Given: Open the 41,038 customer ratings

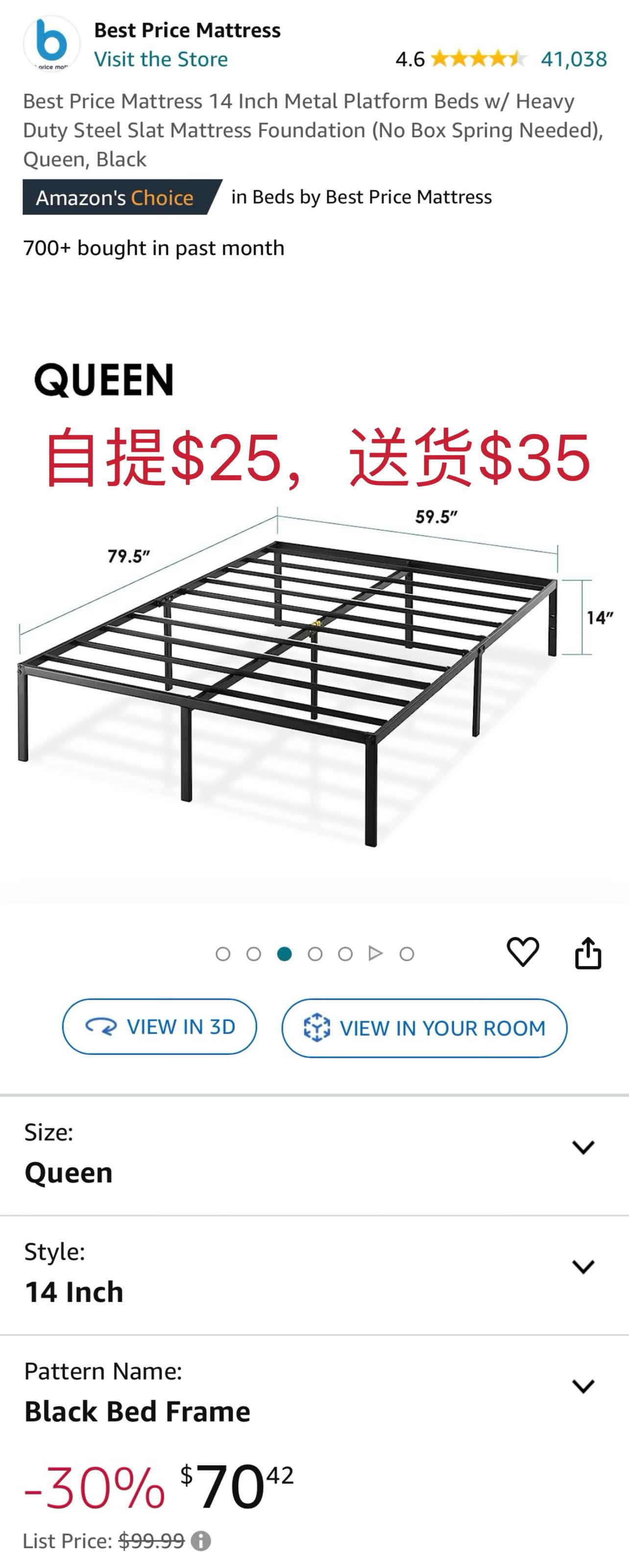Looking at the screenshot, I should coord(573,59).
